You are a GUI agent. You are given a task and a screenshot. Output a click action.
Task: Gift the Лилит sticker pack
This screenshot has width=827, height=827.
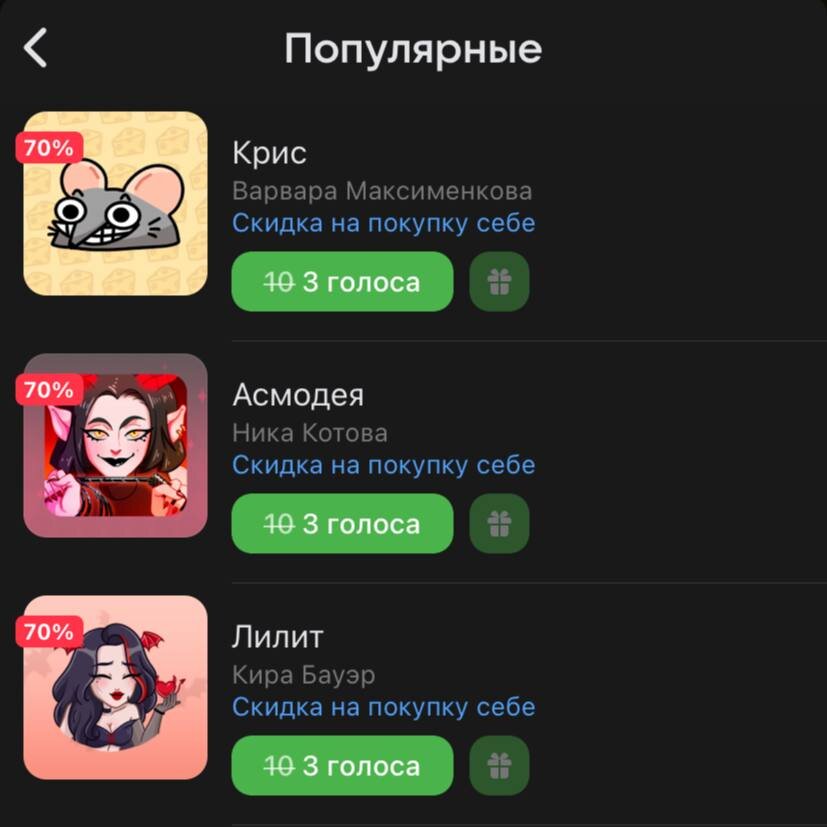tap(499, 766)
